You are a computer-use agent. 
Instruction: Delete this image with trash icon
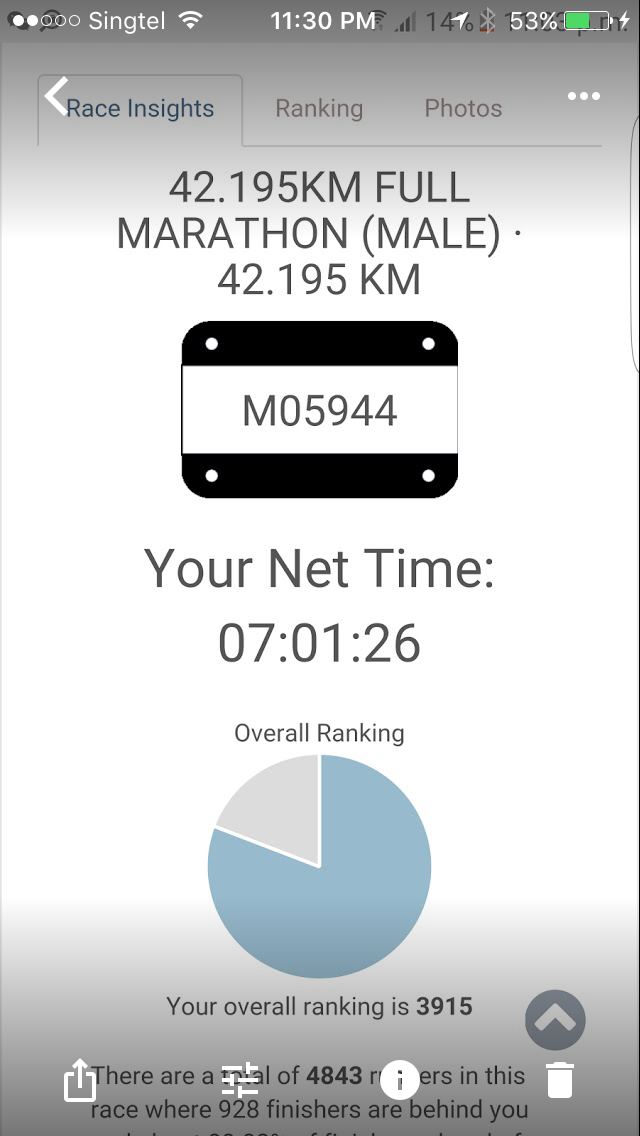pyautogui.click(x=560, y=1080)
